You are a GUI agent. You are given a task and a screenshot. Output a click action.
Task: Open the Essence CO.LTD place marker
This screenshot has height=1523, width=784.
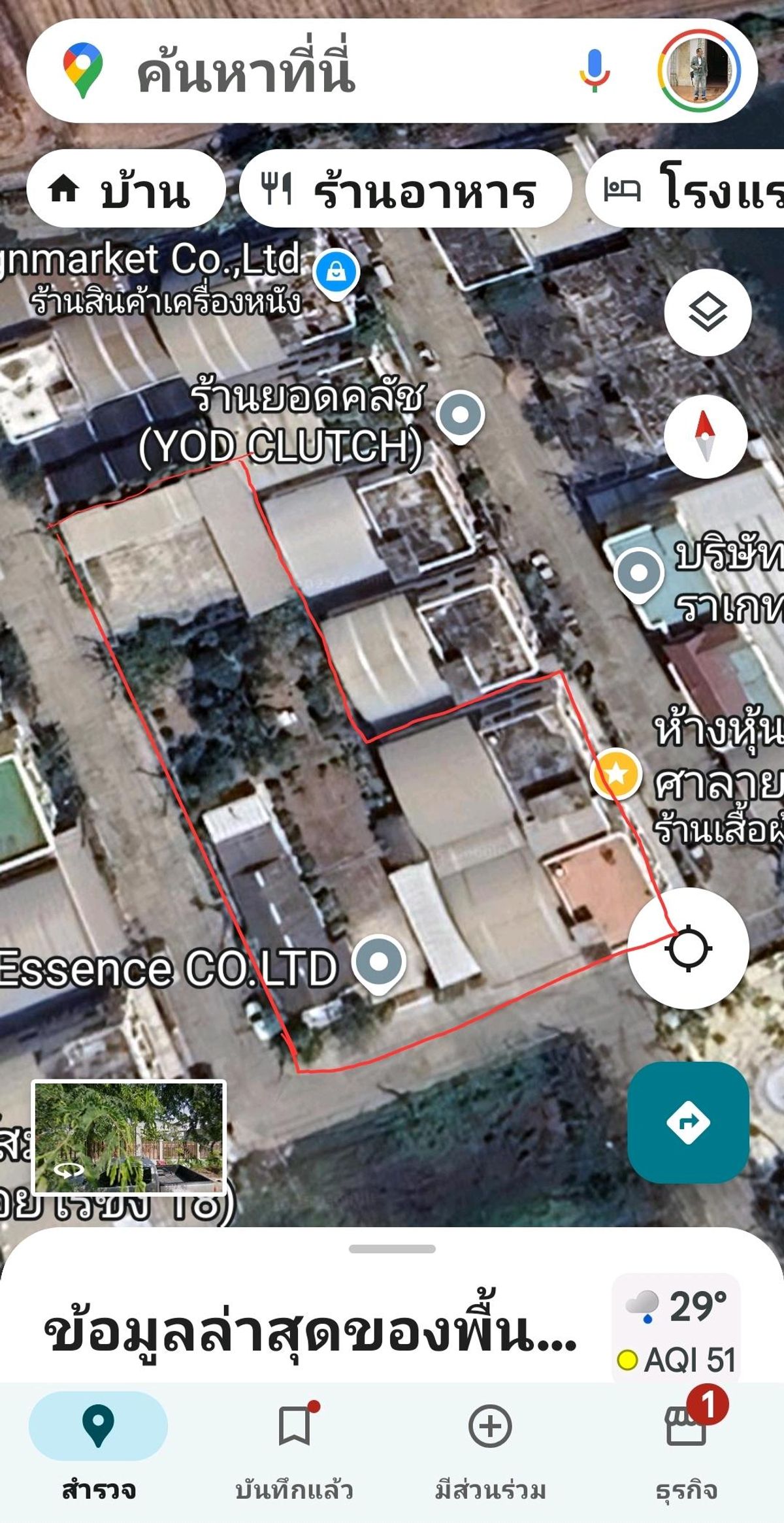[379, 962]
